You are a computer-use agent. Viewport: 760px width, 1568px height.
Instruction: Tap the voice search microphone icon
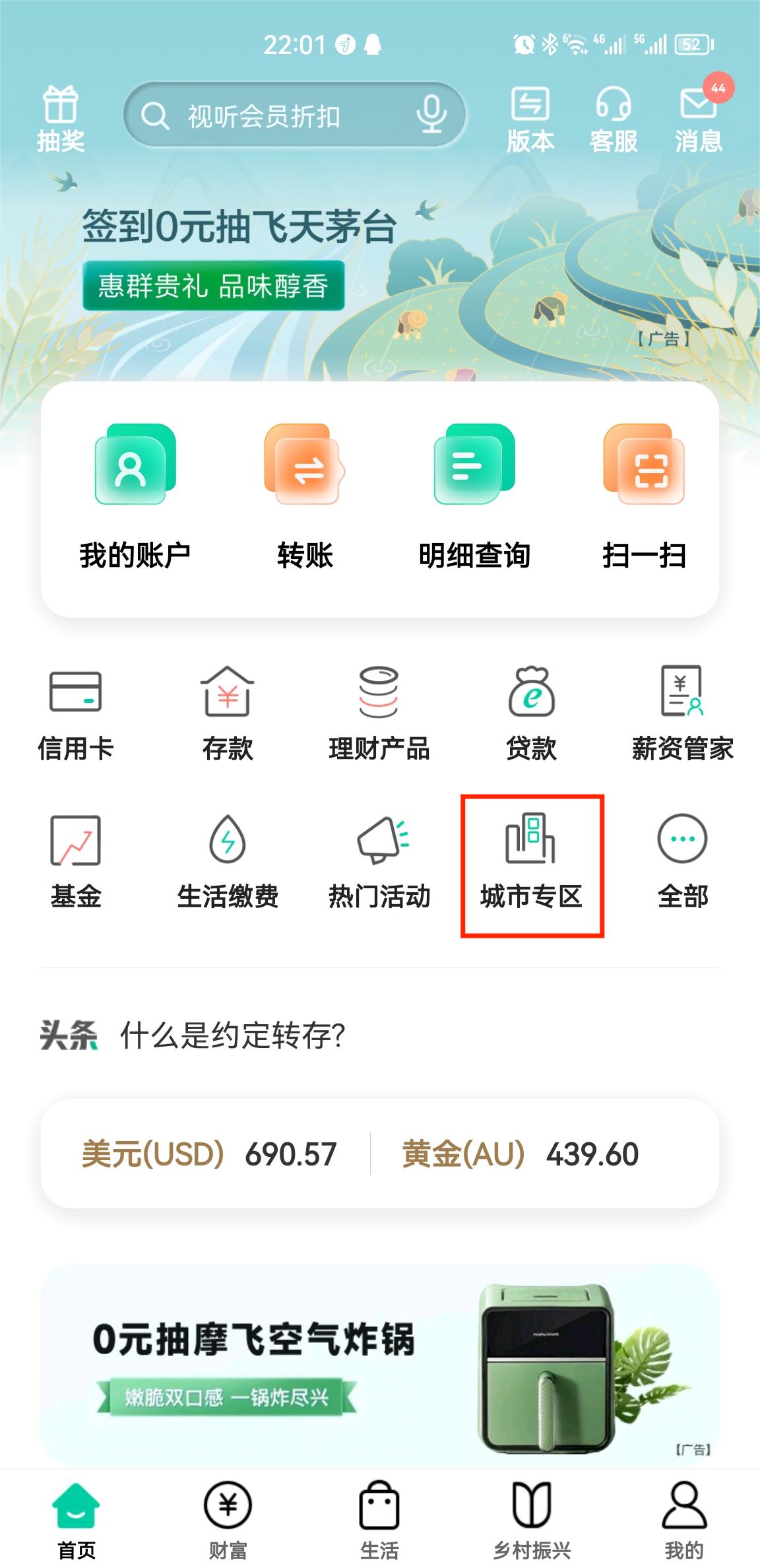click(432, 115)
